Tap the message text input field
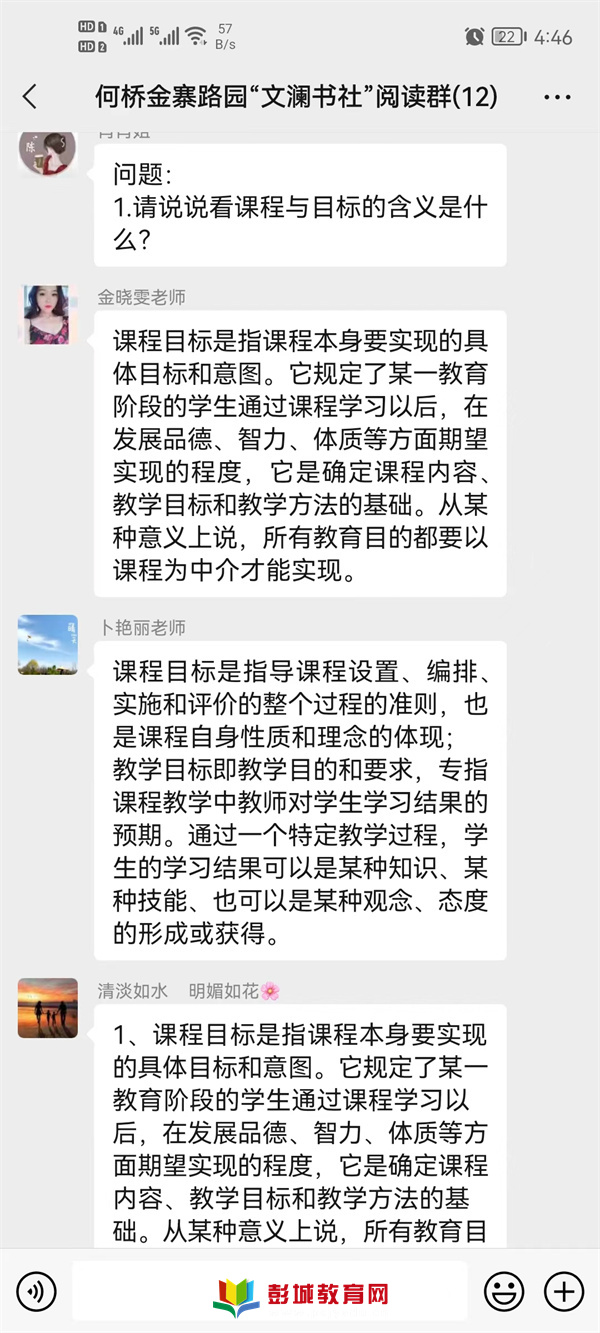600x1333 pixels. (x=269, y=1292)
